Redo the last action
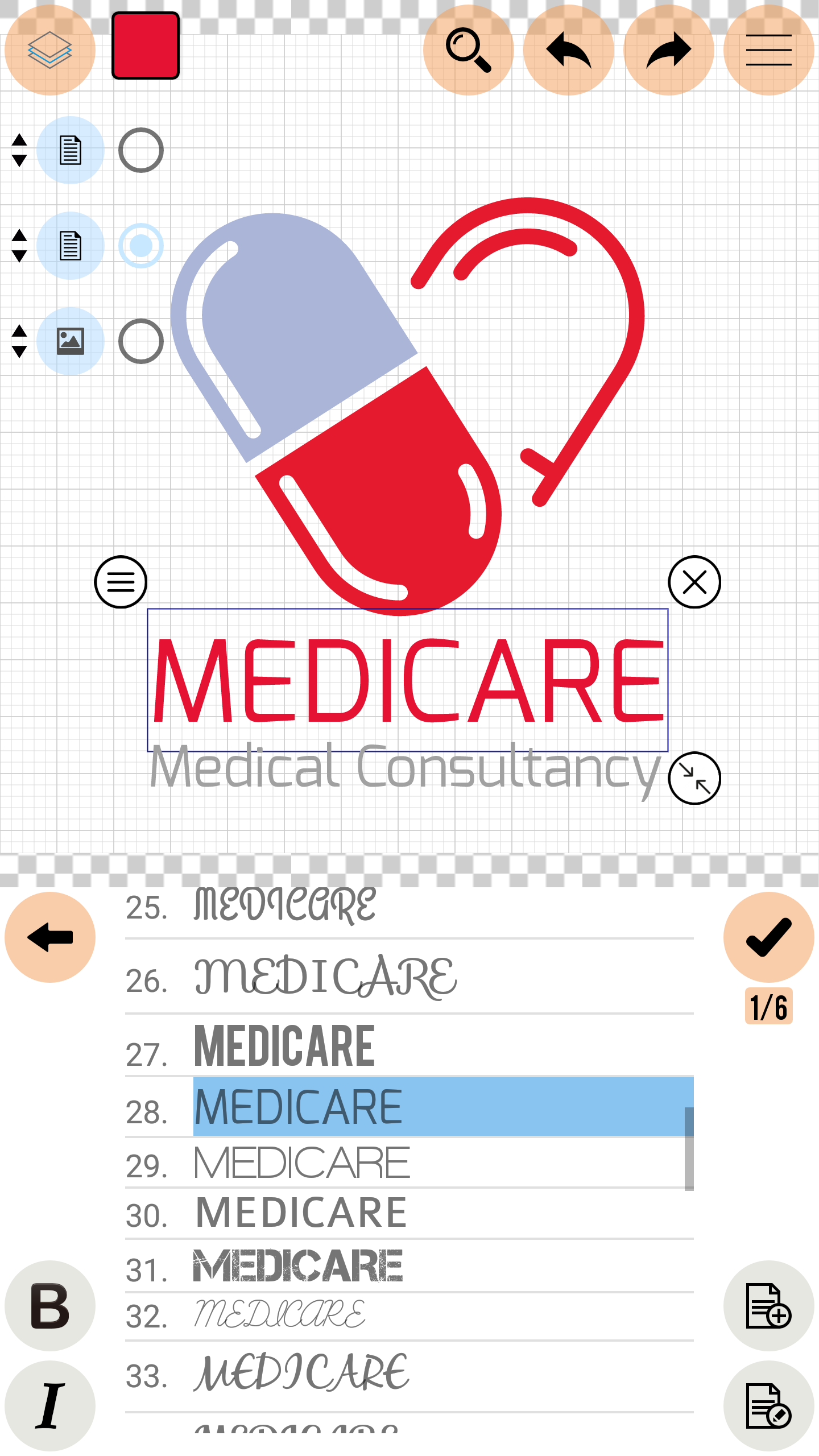 (668, 49)
